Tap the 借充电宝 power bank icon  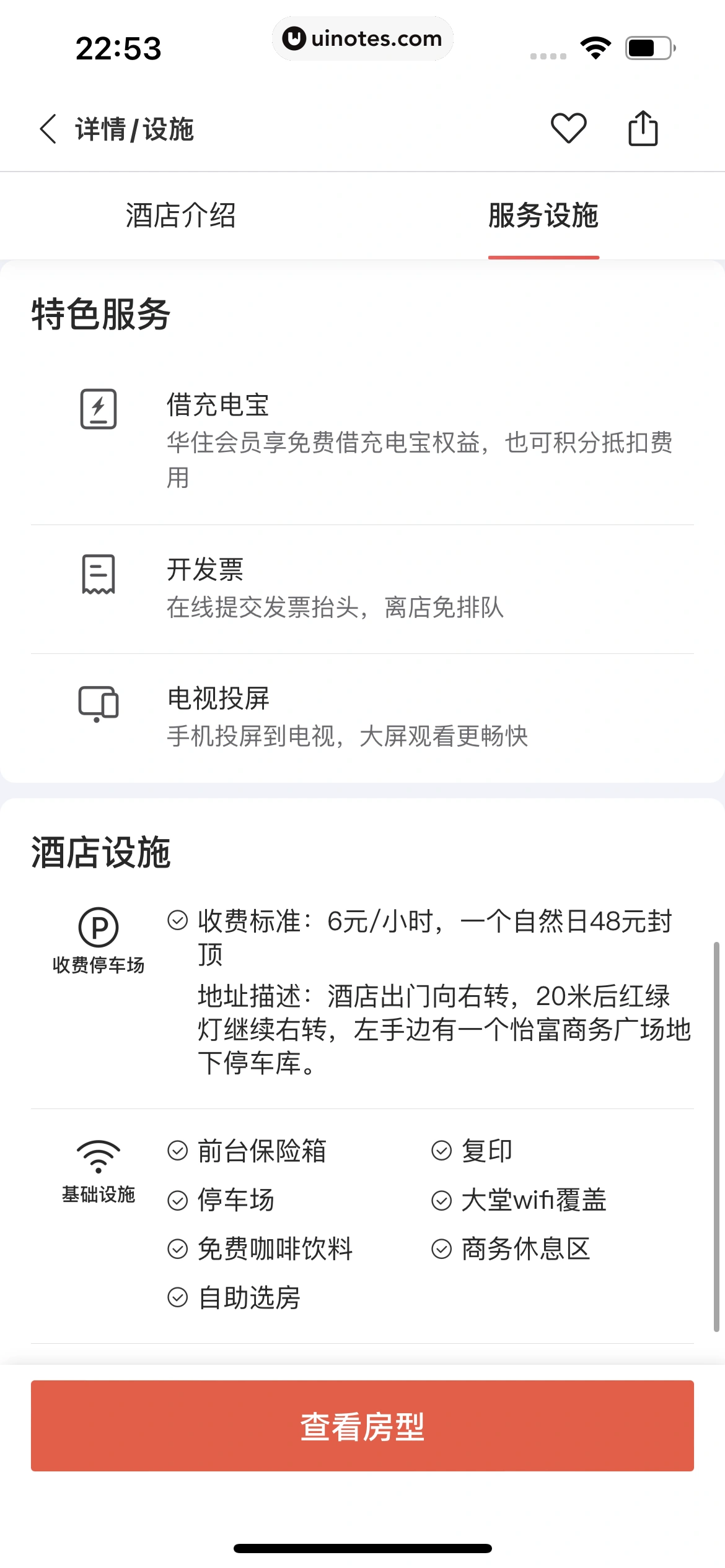pos(98,409)
